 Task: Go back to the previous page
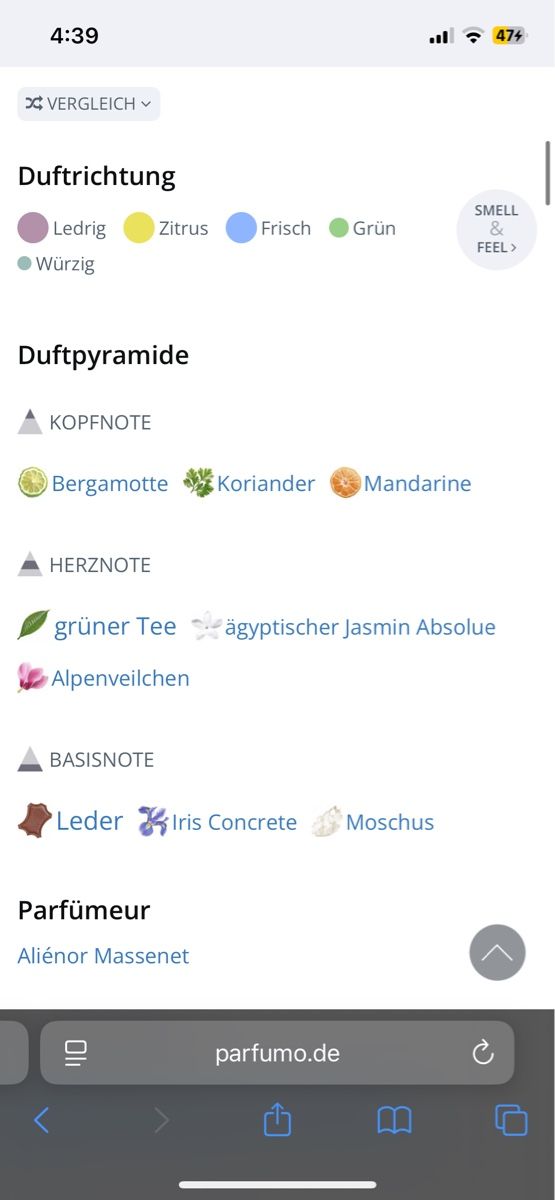(x=41, y=1120)
